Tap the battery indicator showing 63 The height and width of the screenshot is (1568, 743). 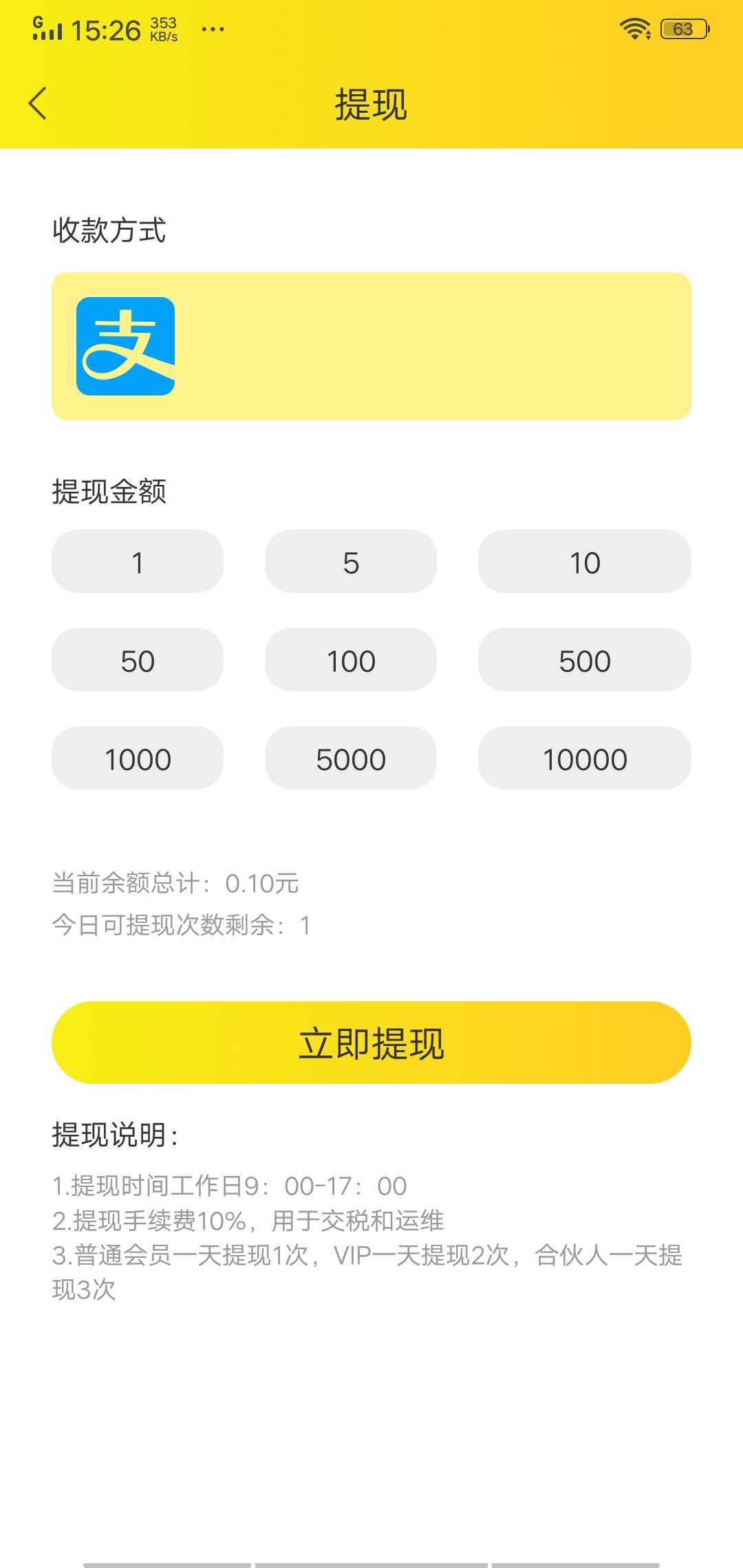click(x=683, y=28)
